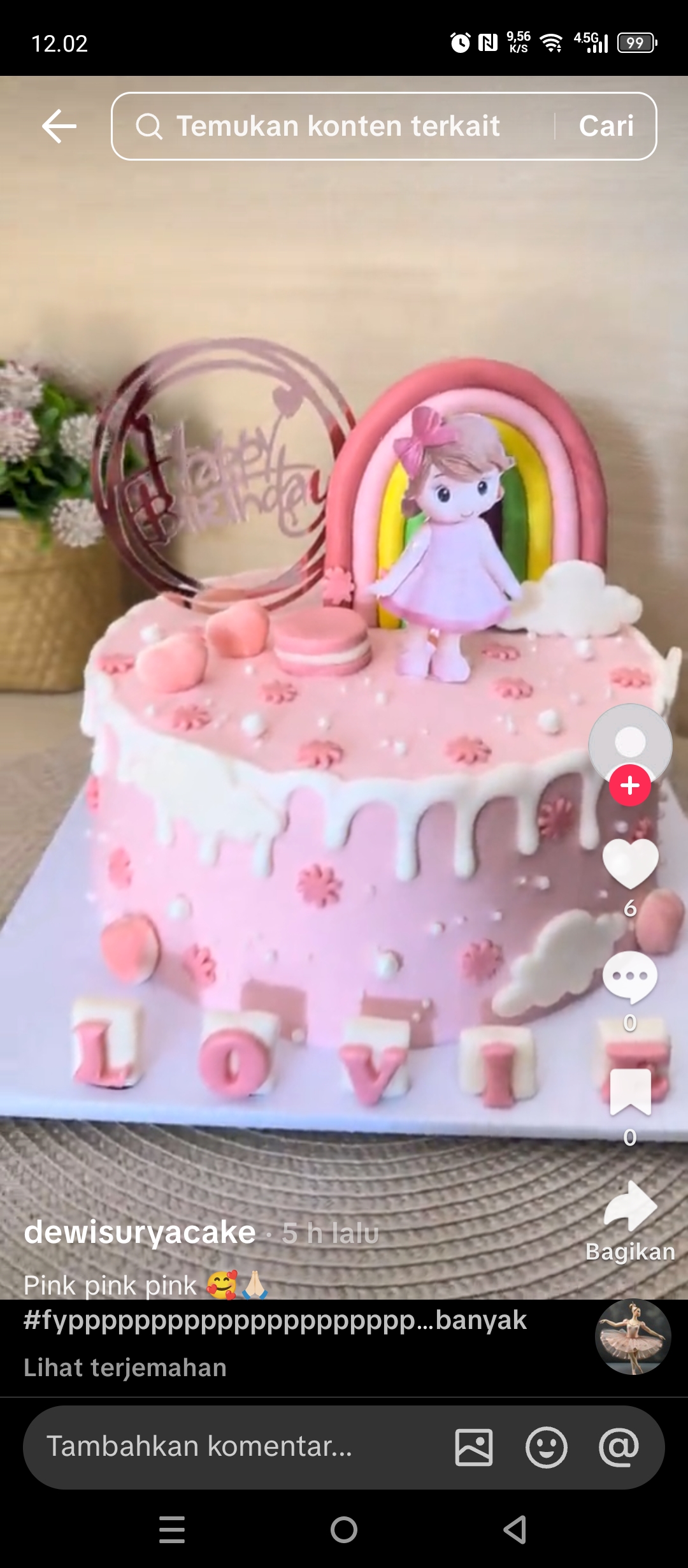688x1568 pixels.
Task: Mention someone with the @ icon
Action: click(619, 1447)
